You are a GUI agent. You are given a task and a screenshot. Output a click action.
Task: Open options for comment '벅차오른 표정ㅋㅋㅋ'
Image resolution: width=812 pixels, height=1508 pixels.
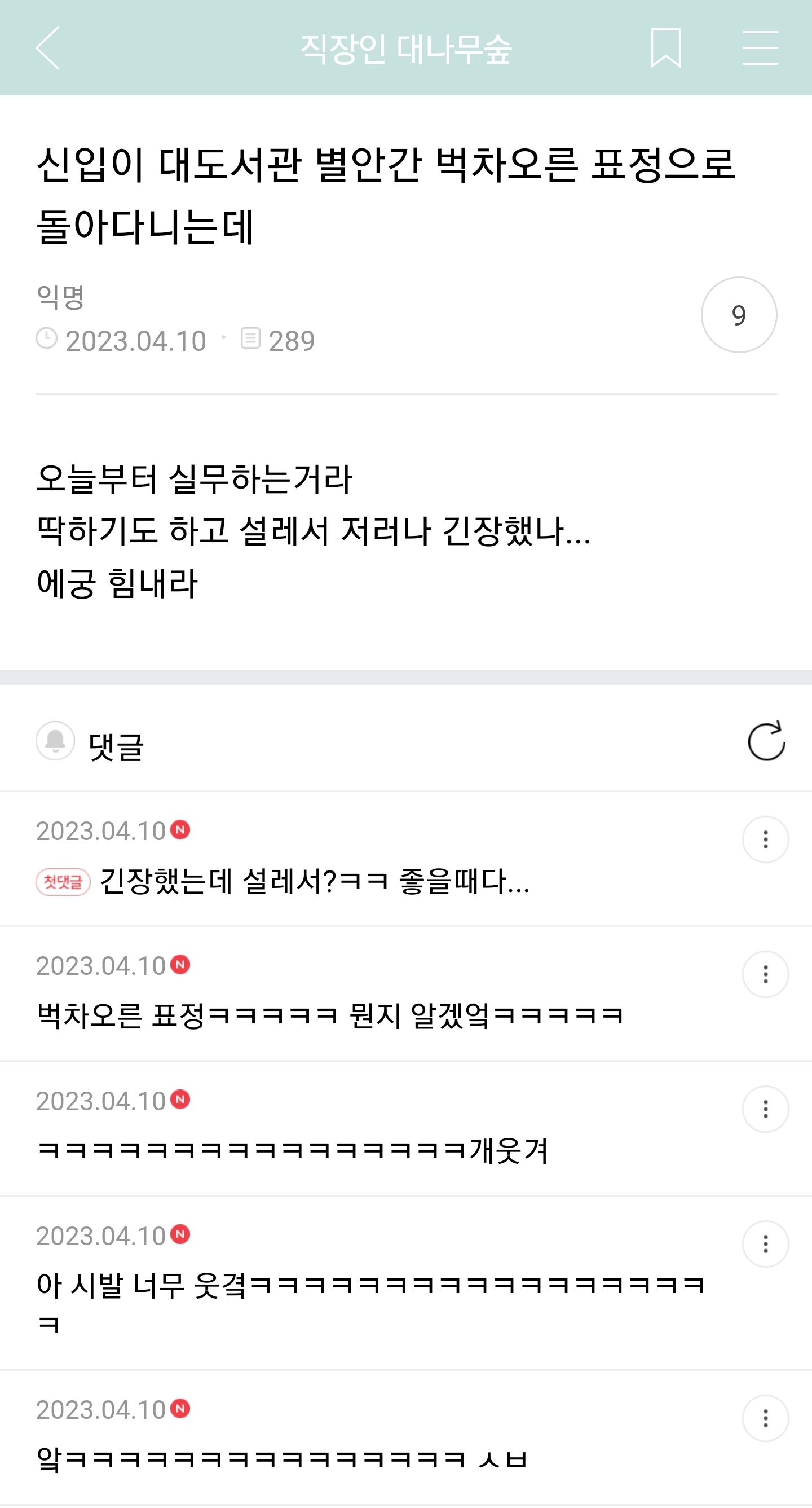point(765,974)
